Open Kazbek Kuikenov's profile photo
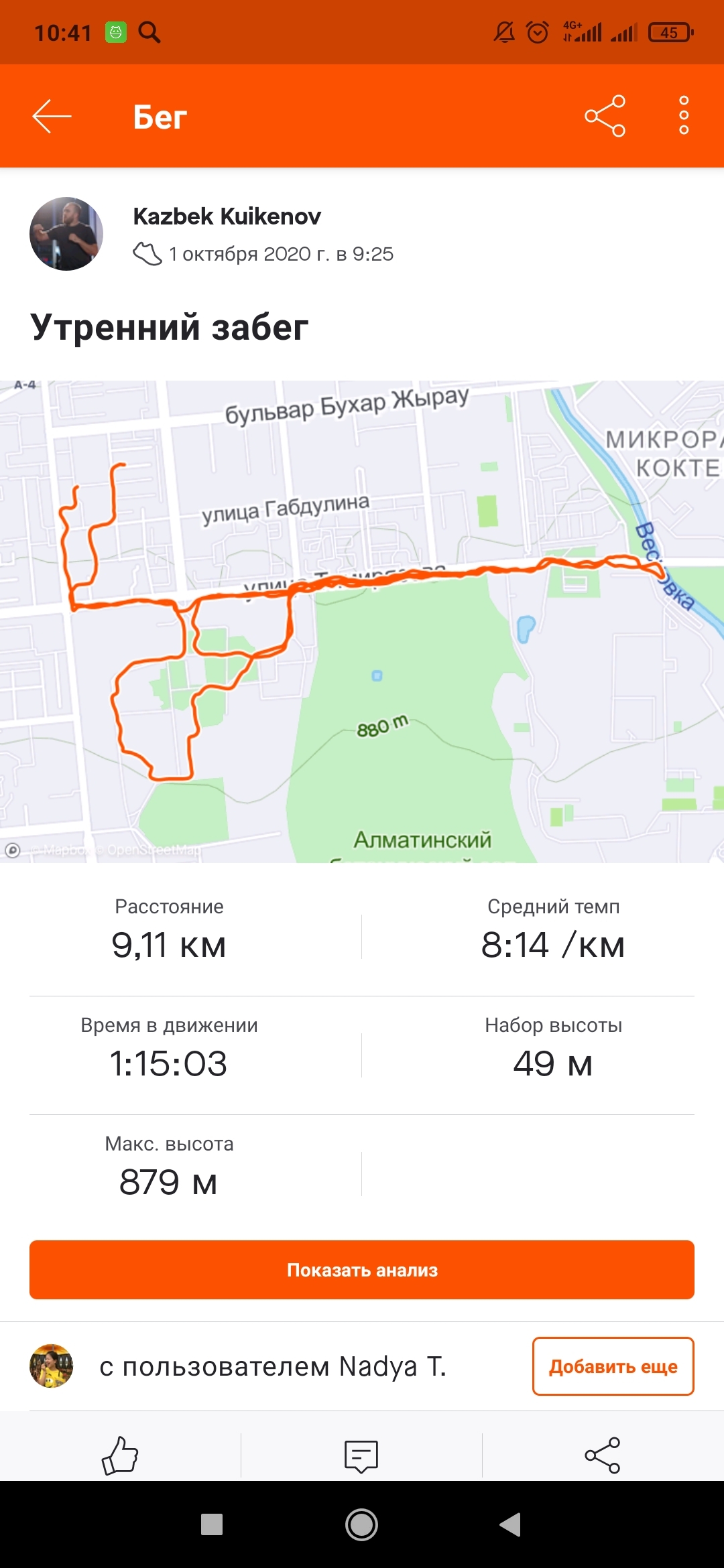 pos(66,234)
